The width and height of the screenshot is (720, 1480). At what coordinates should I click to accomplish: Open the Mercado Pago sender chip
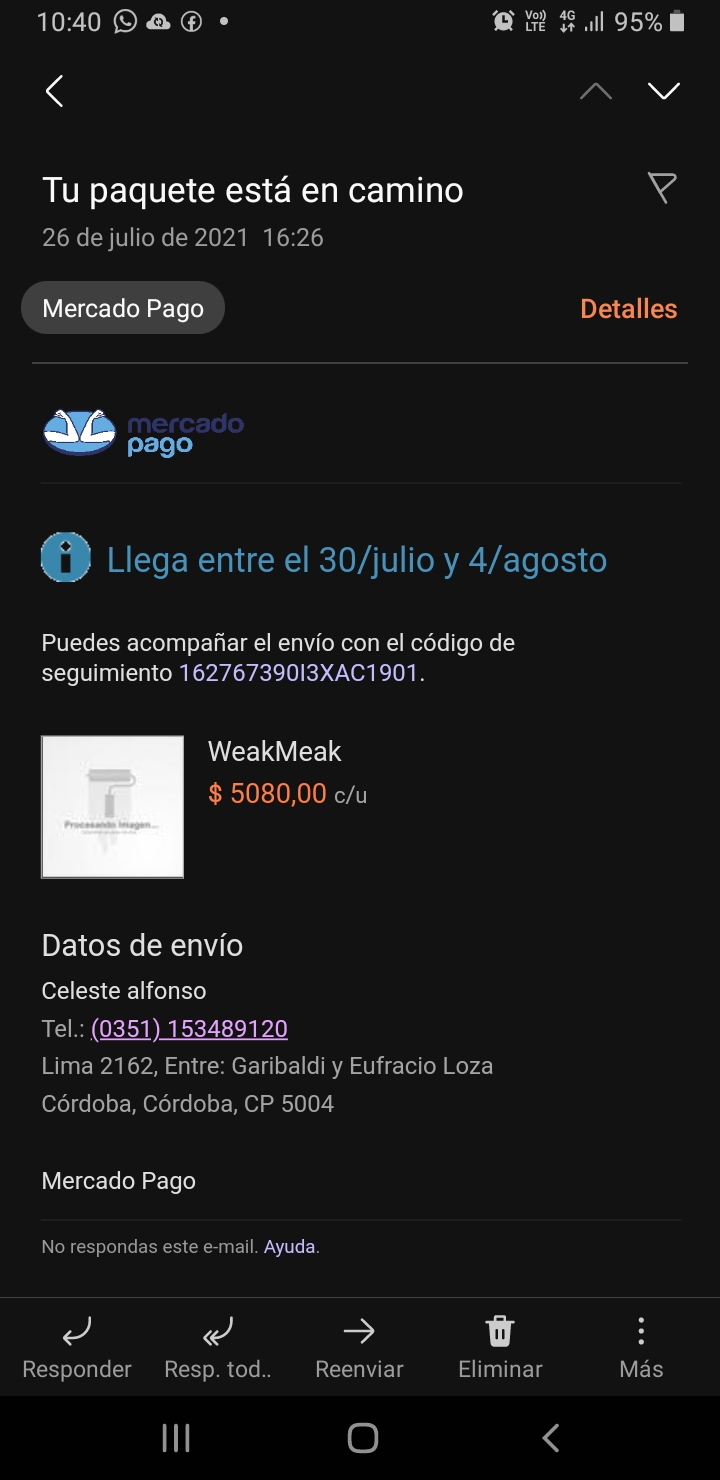click(123, 308)
